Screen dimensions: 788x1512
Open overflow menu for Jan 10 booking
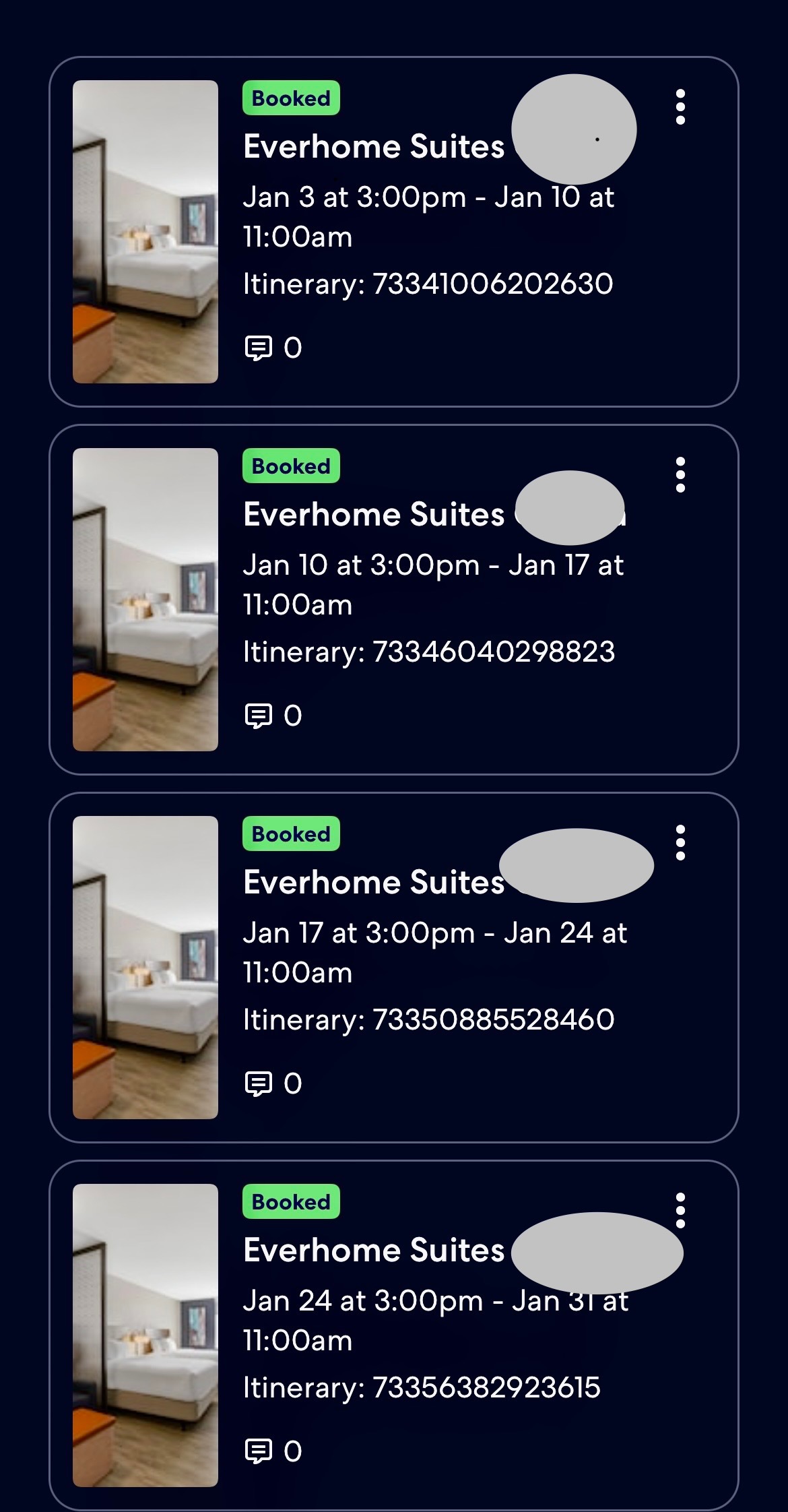tap(680, 474)
